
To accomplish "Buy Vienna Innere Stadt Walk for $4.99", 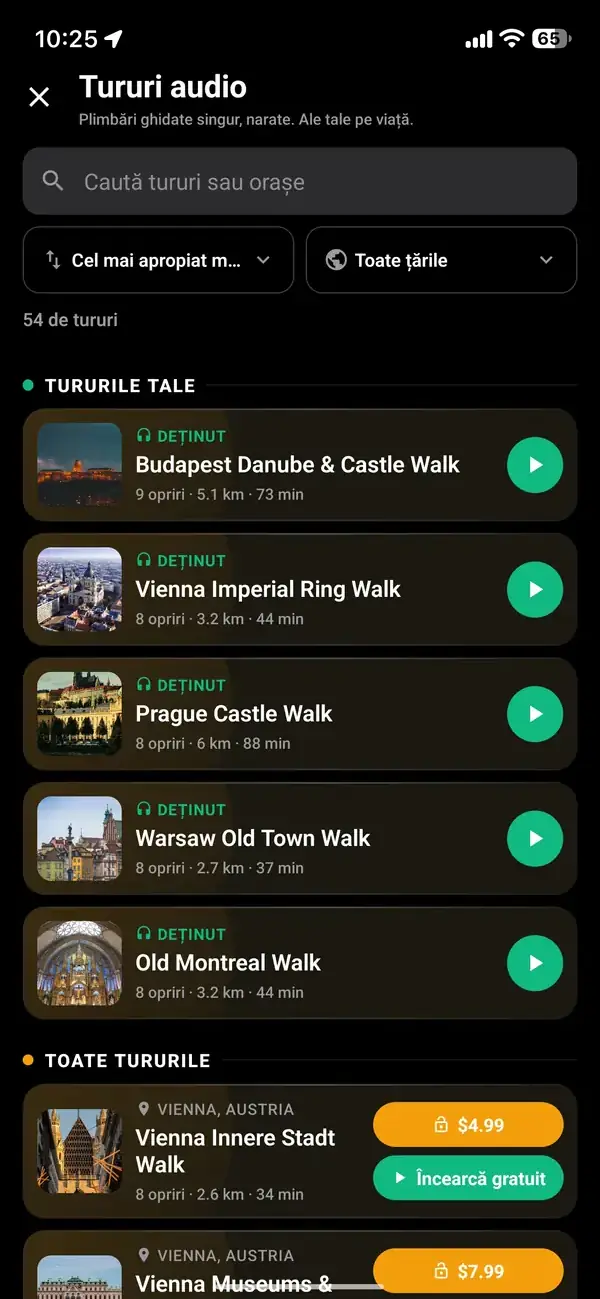I will [468, 1125].
